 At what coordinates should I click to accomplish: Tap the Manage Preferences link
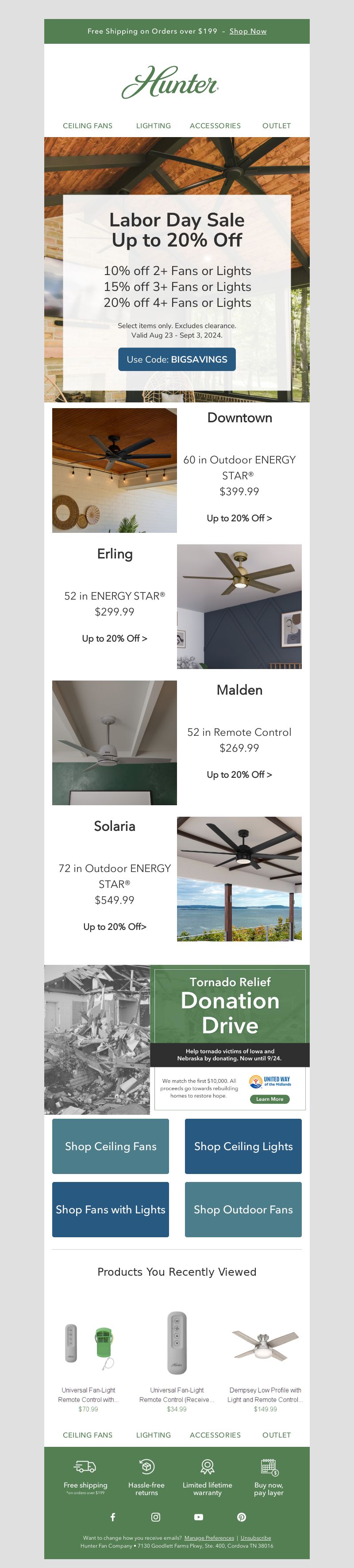pos(209,1537)
